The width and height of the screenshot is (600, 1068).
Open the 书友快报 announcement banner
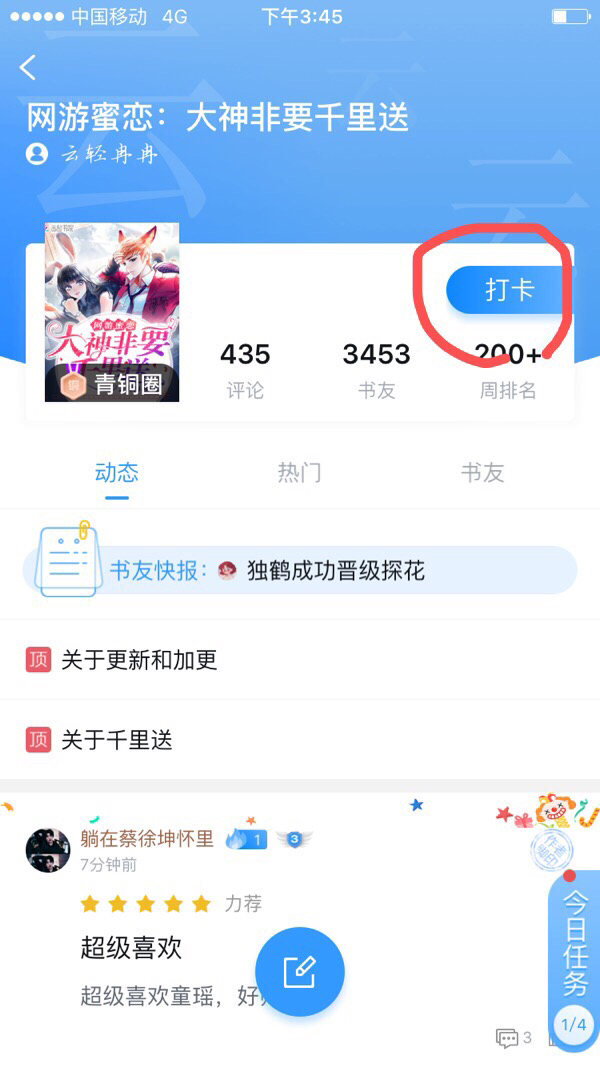click(x=300, y=570)
